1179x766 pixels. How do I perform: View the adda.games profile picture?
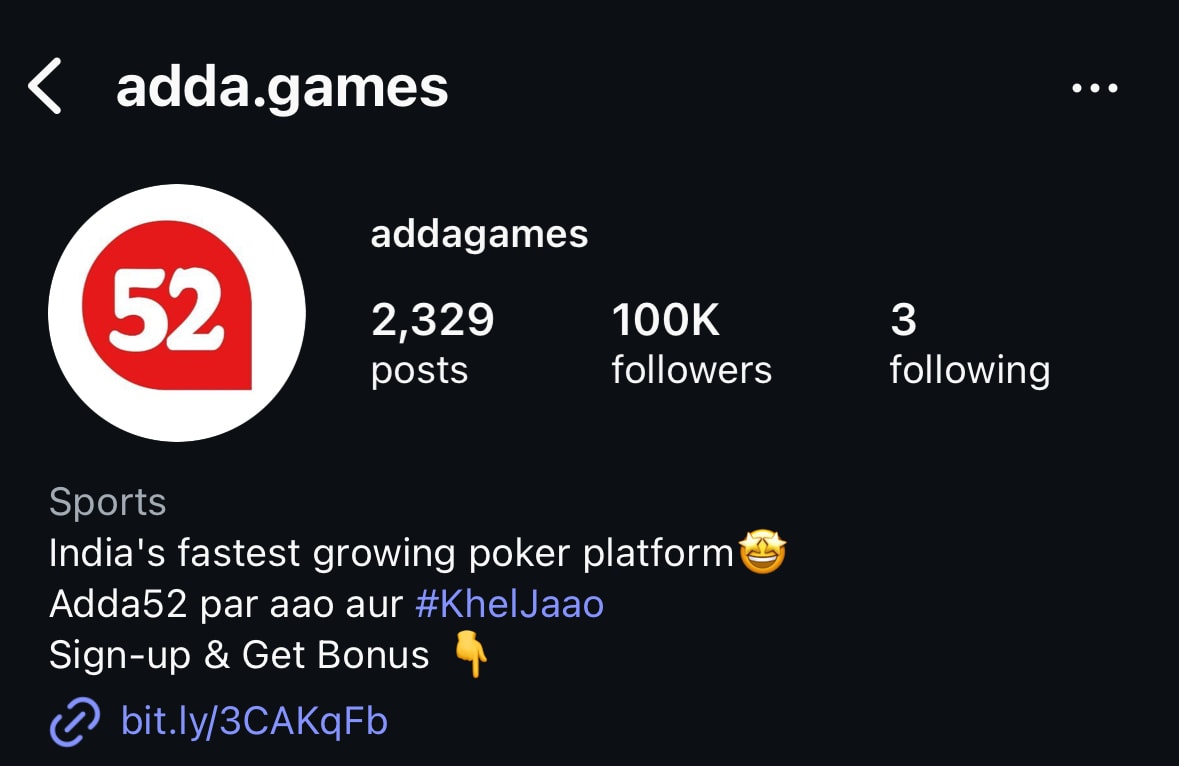pos(177,313)
